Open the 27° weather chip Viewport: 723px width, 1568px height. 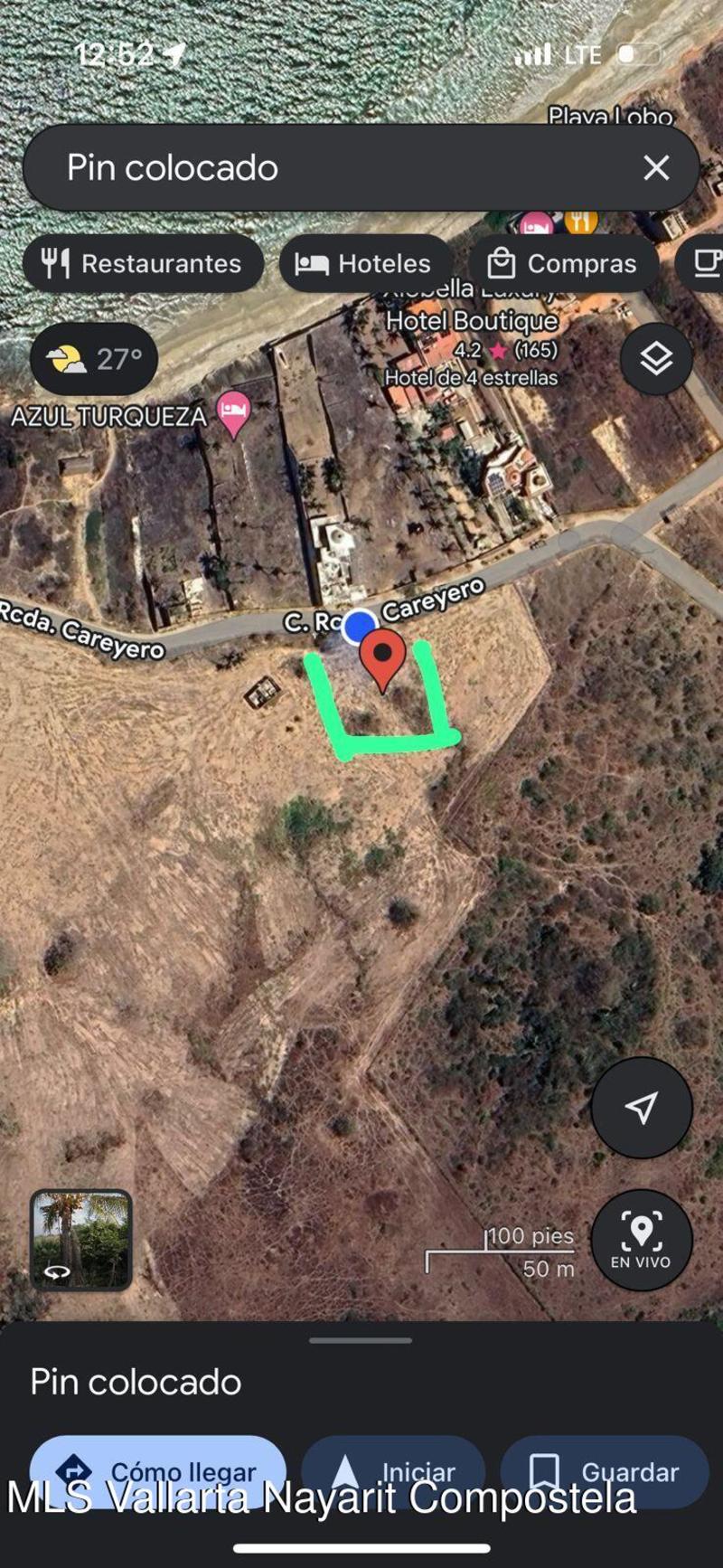pos(94,359)
